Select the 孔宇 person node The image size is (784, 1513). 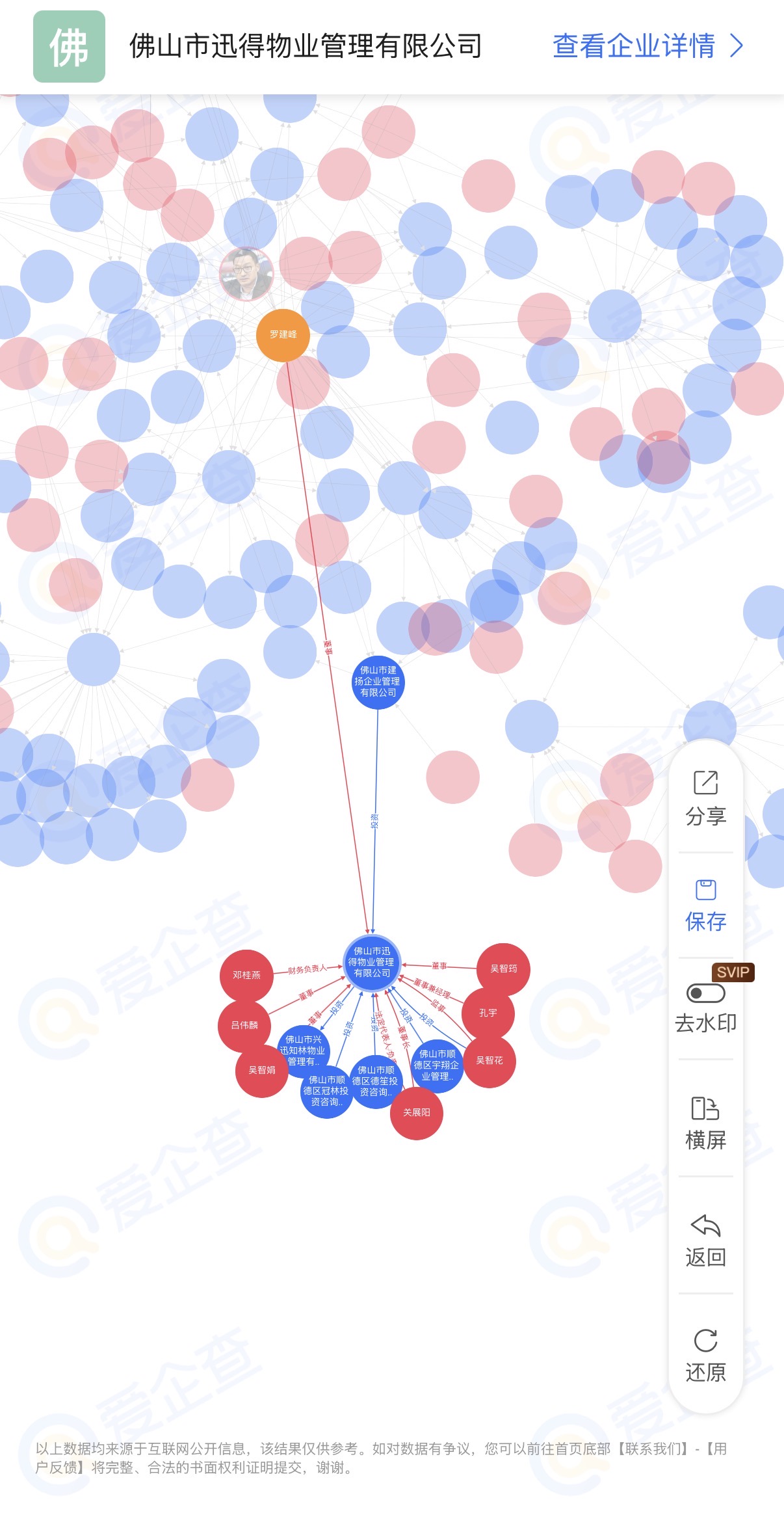pos(488,1013)
